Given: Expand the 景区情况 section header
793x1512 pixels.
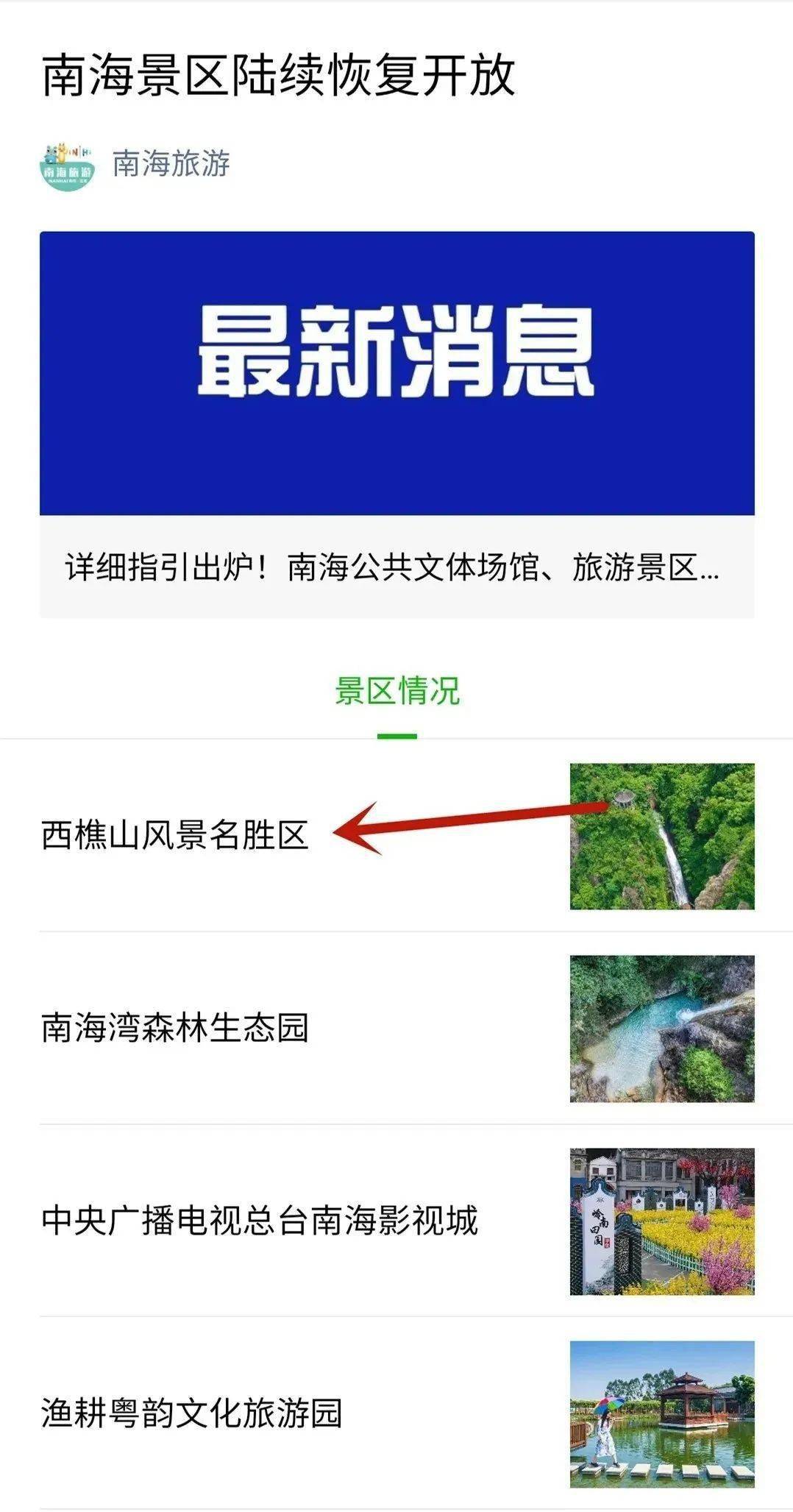Looking at the screenshot, I should pyautogui.click(x=396, y=692).
